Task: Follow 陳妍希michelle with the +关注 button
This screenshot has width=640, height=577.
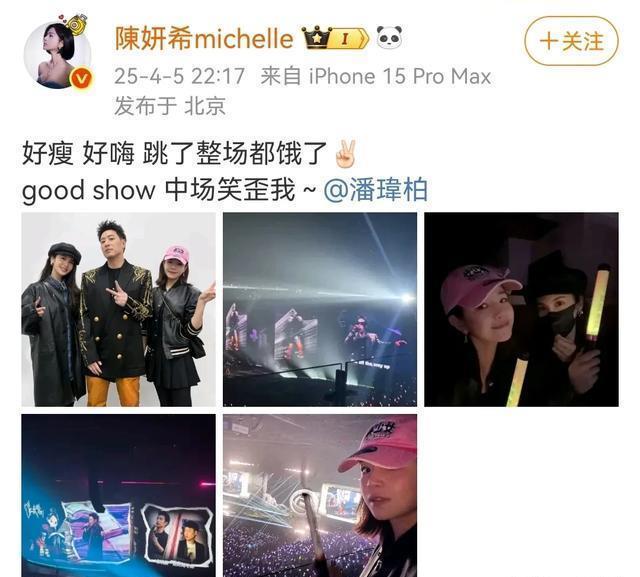Action: coord(571,41)
